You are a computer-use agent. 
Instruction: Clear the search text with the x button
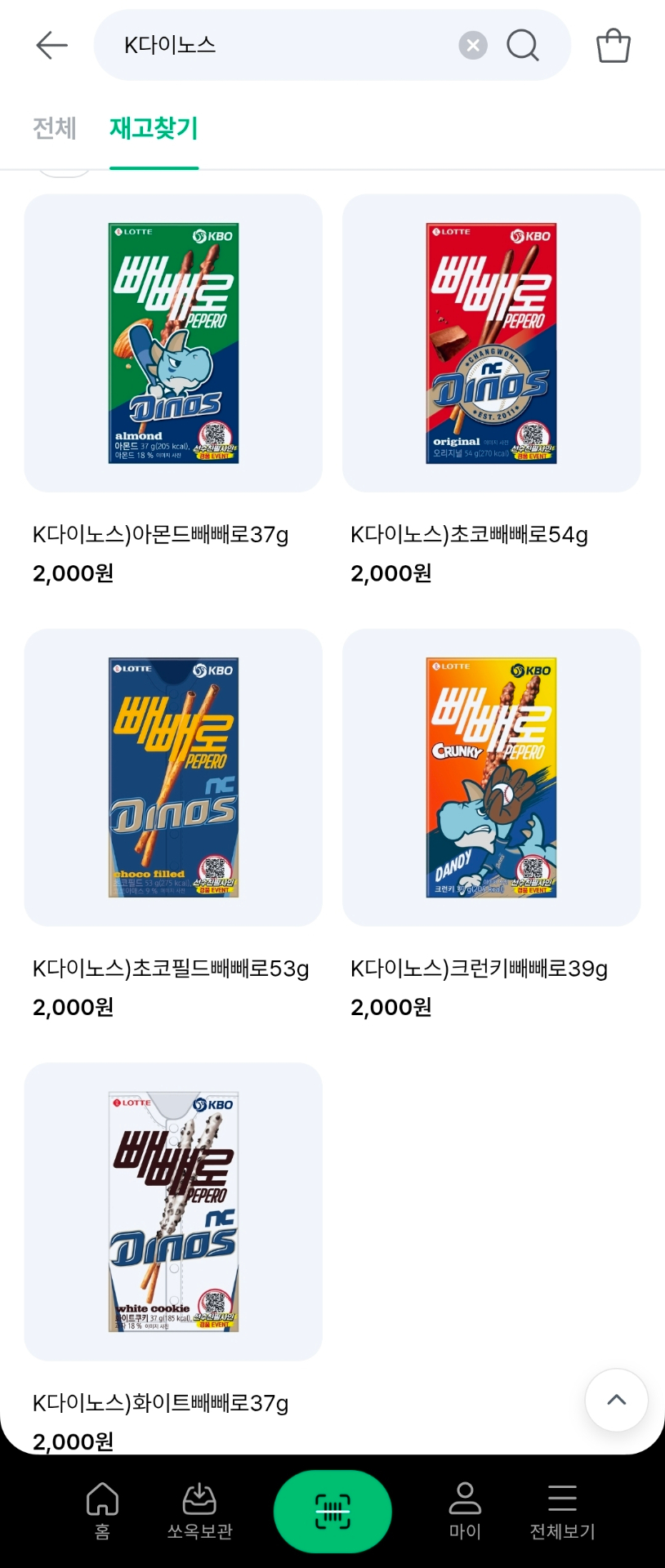pyautogui.click(x=472, y=45)
